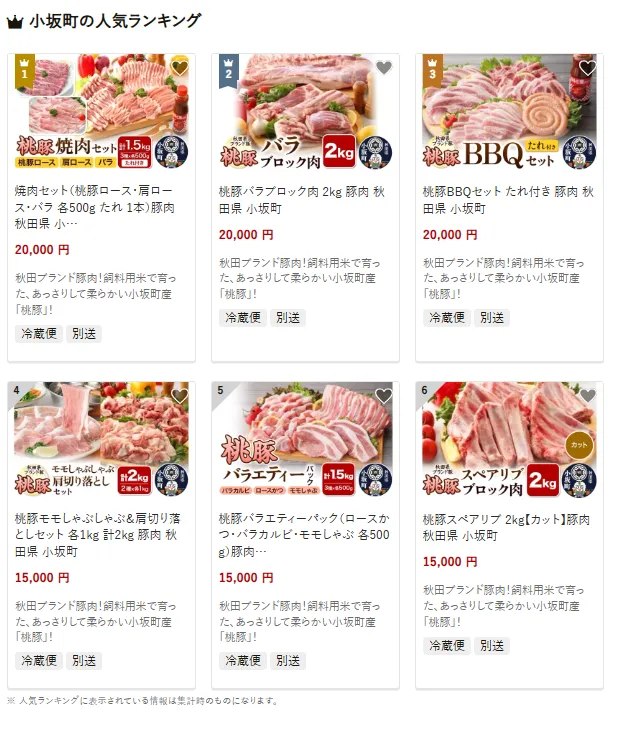Favorite the 焼肉セット with its heart icon
The width and height of the screenshot is (618, 733).
tap(179, 68)
